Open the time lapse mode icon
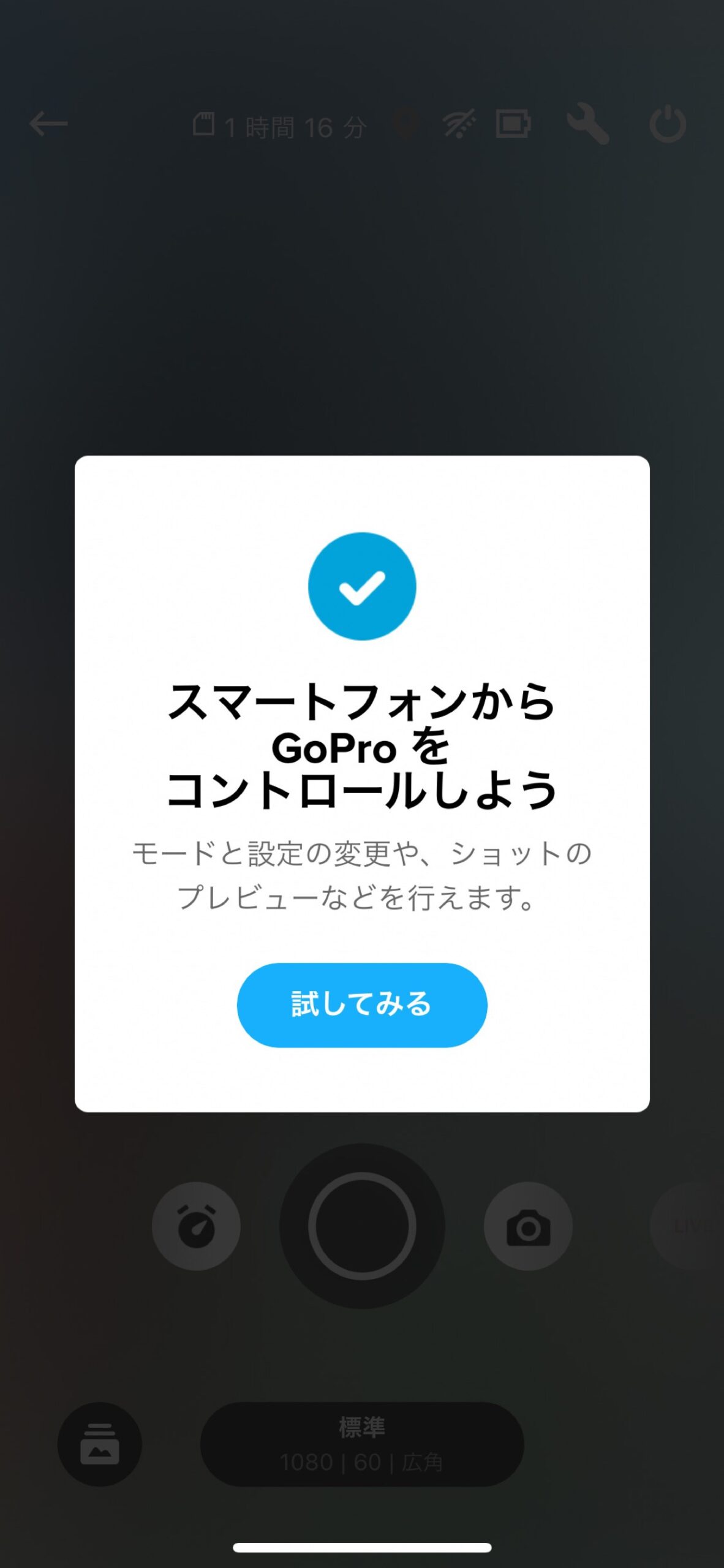Viewport: 724px width, 1568px height. click(196, 1227)
